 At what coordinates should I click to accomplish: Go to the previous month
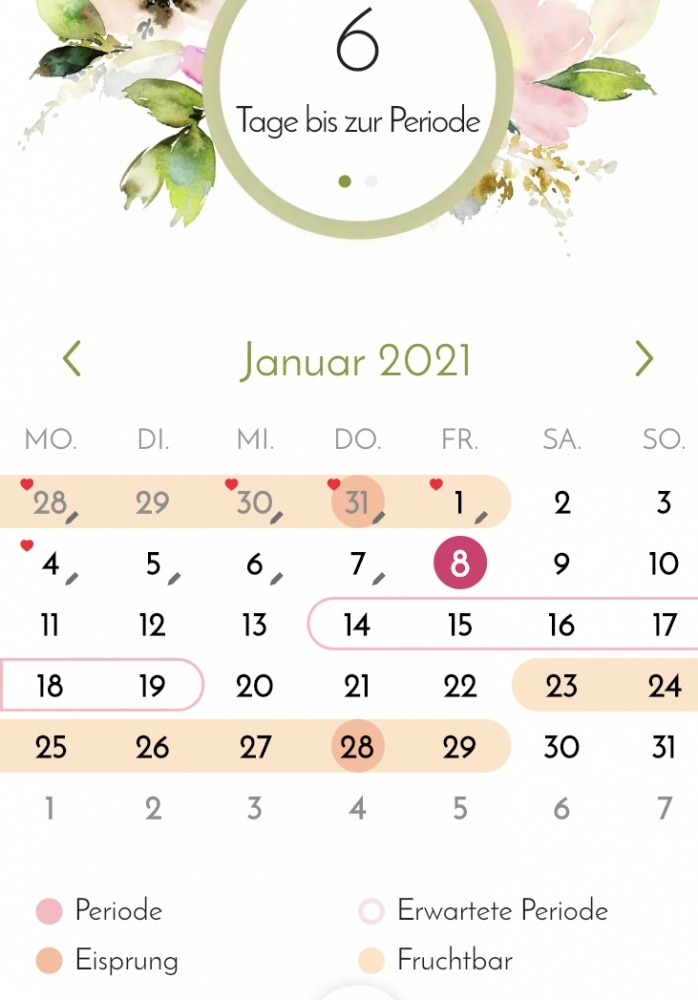(x=71, y=359)
